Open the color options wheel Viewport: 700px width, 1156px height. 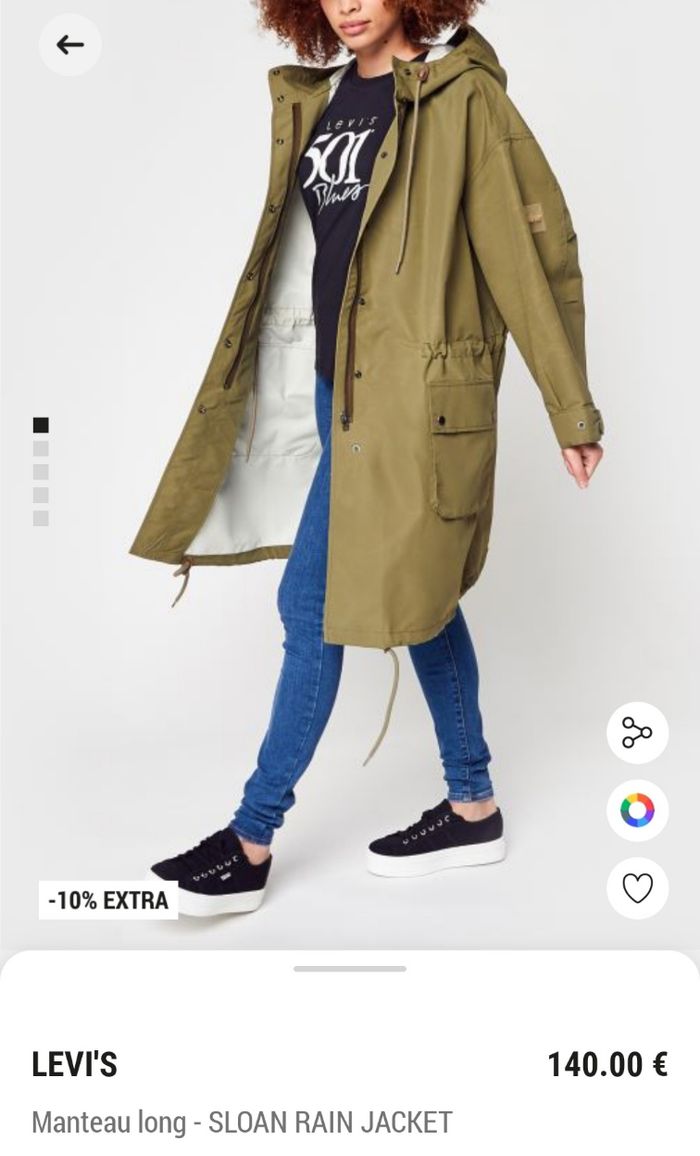point(637,810)
